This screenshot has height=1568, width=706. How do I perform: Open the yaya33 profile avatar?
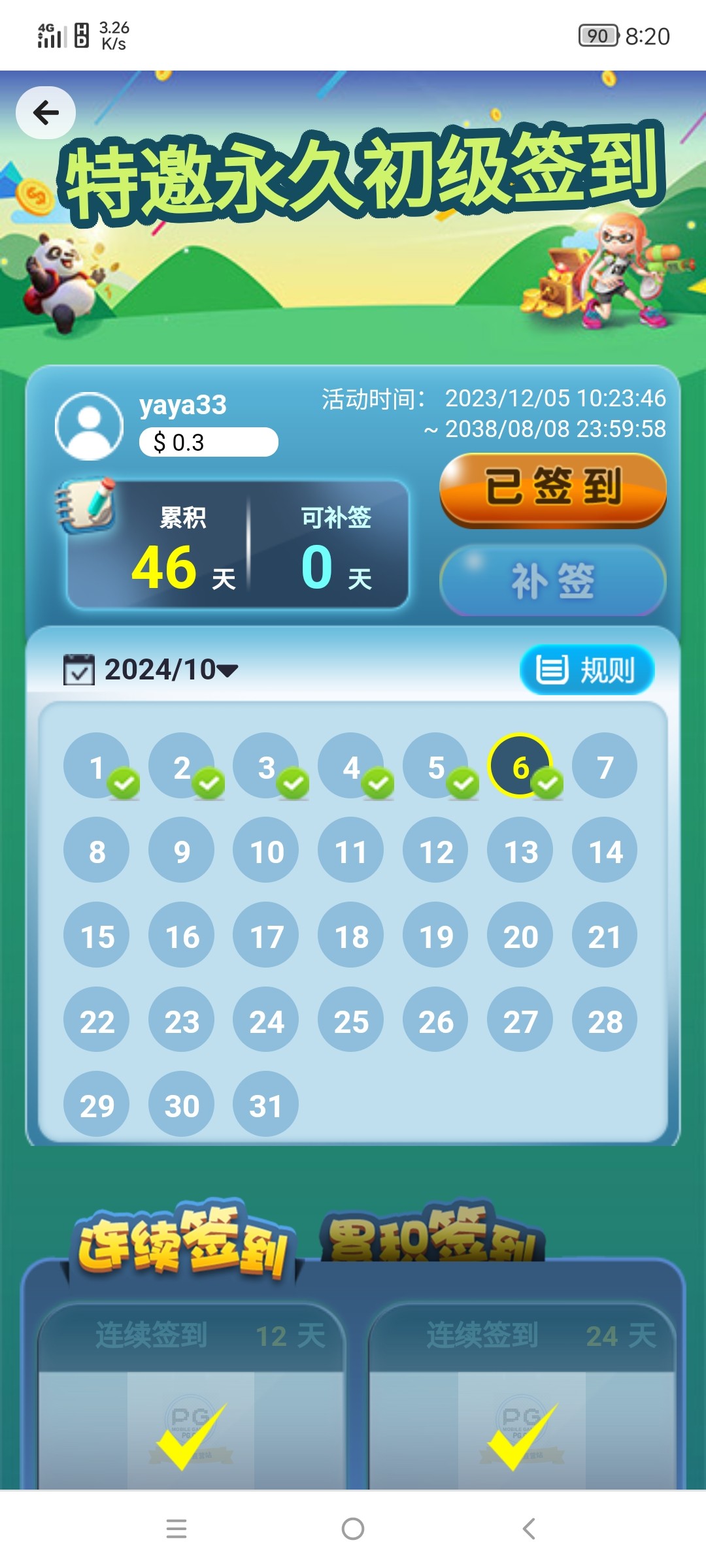click(90, 426)
